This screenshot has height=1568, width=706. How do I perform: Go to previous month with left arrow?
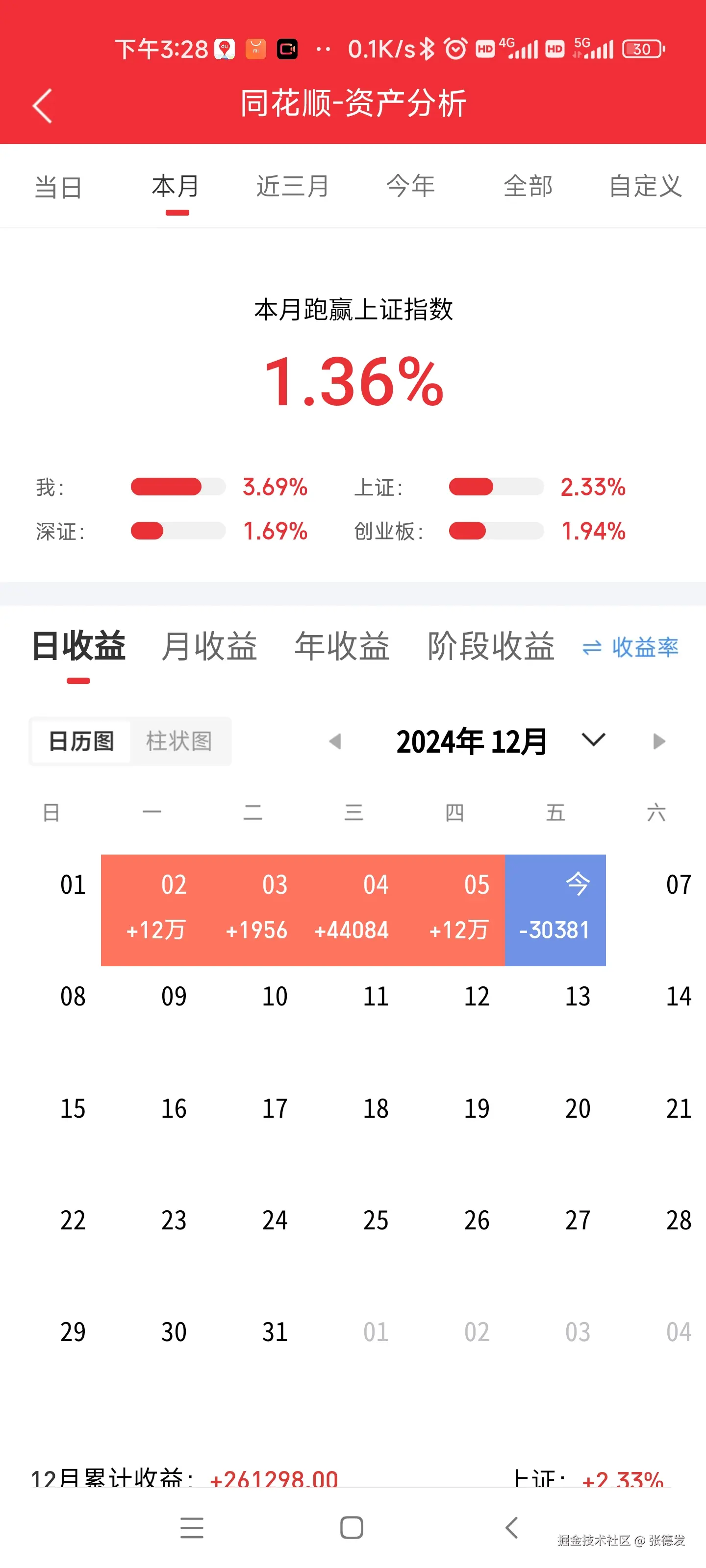(335, 740)
